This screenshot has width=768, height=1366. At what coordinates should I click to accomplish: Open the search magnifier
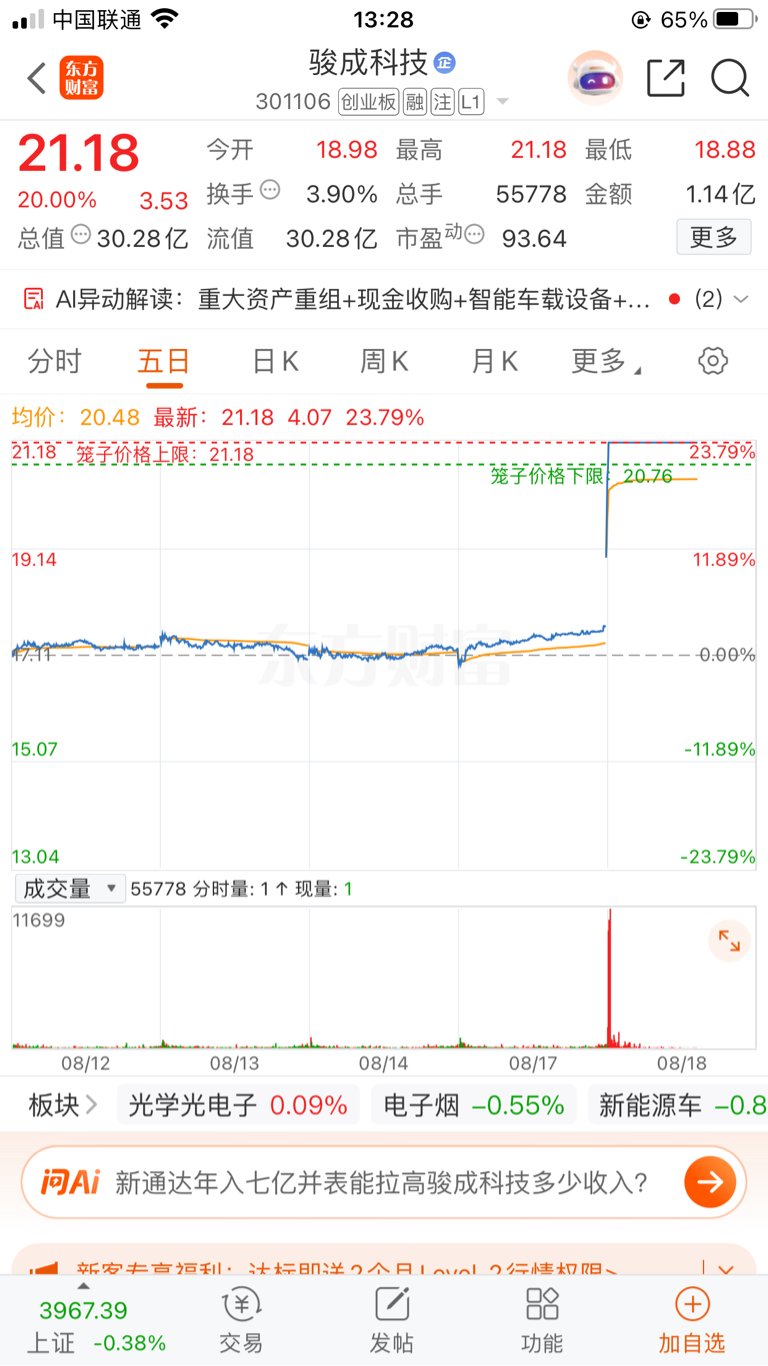click(730, 78)
